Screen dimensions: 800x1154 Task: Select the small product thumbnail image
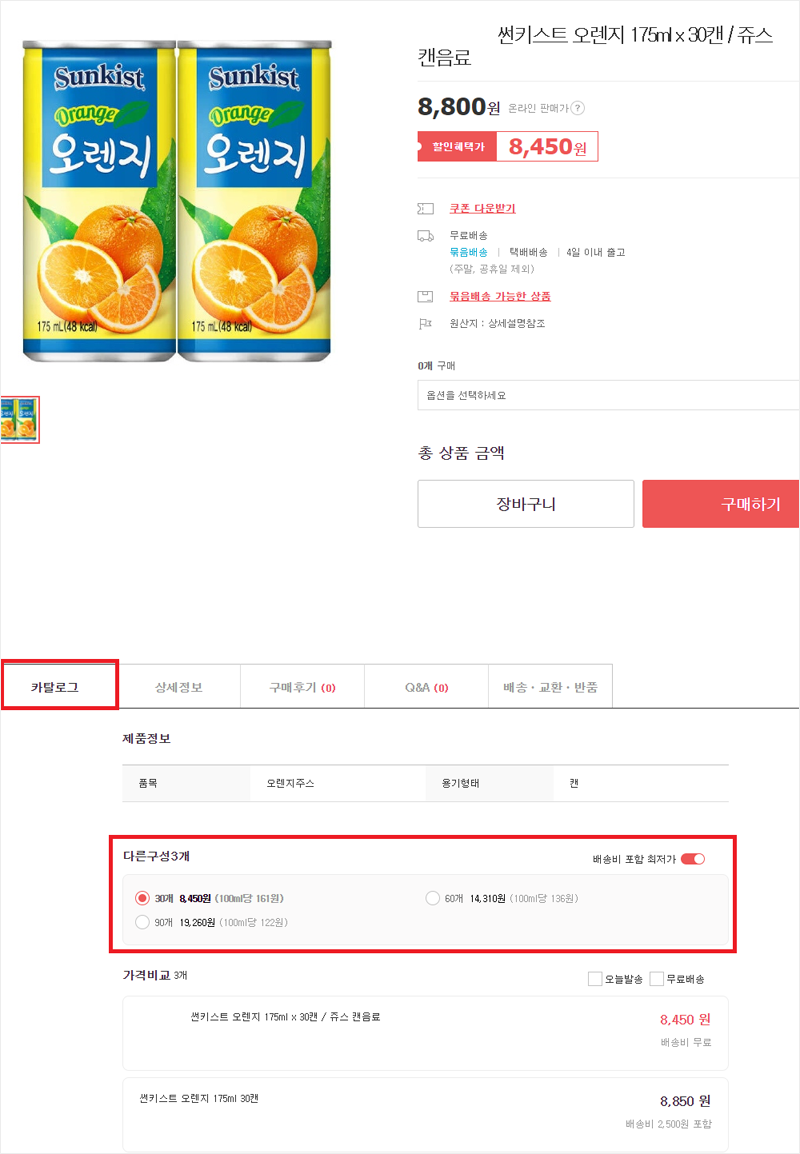click(20, 419)
